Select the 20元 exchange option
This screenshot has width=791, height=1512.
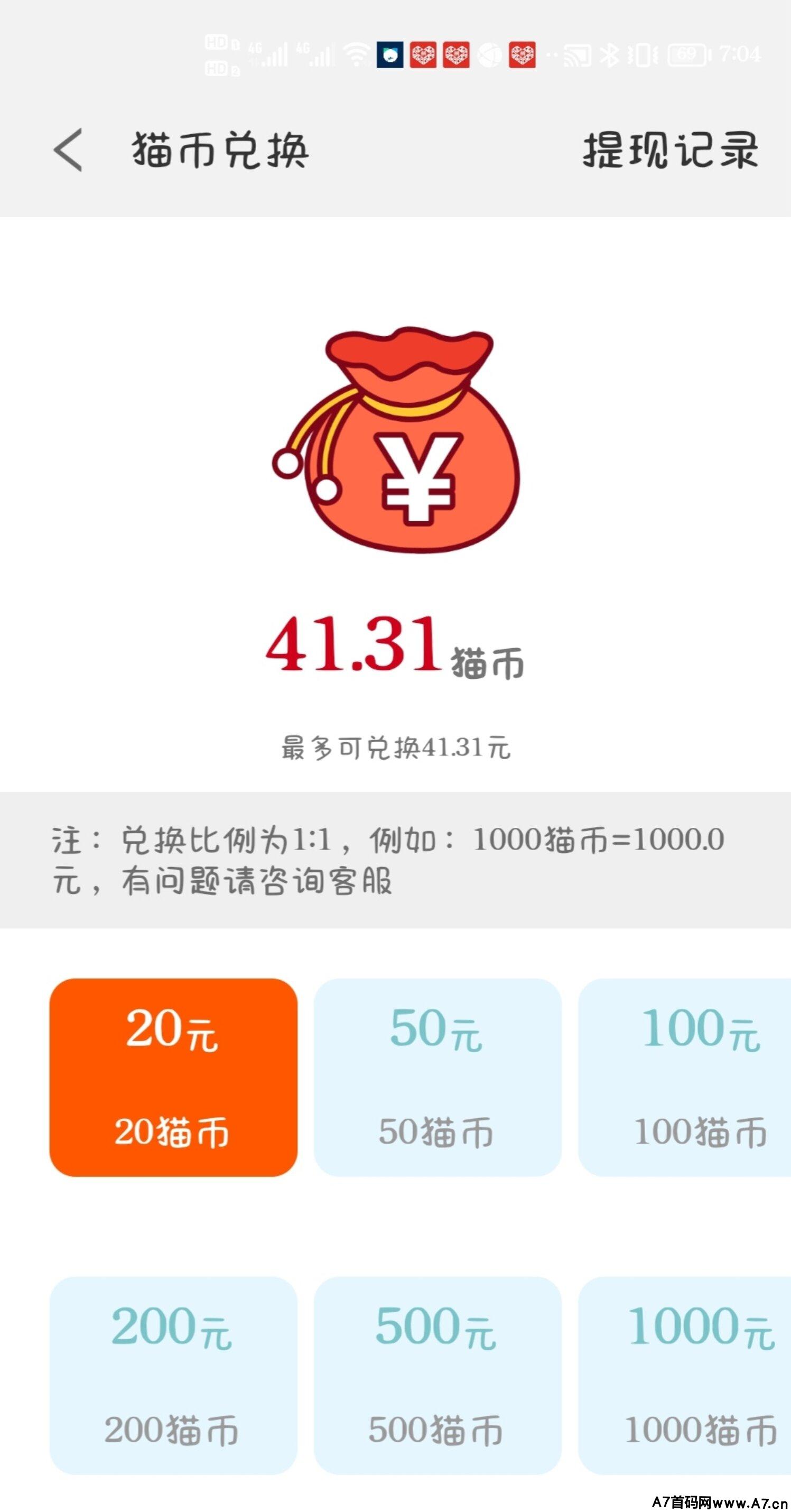(173, 1077)
